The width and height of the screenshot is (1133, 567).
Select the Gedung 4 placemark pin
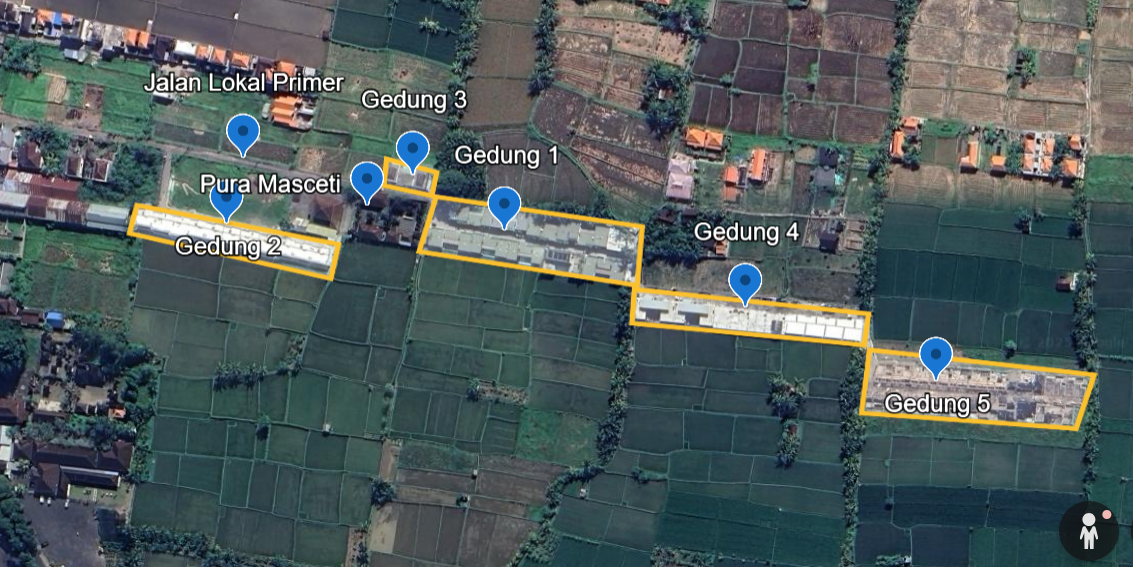[x=745, y=282]
